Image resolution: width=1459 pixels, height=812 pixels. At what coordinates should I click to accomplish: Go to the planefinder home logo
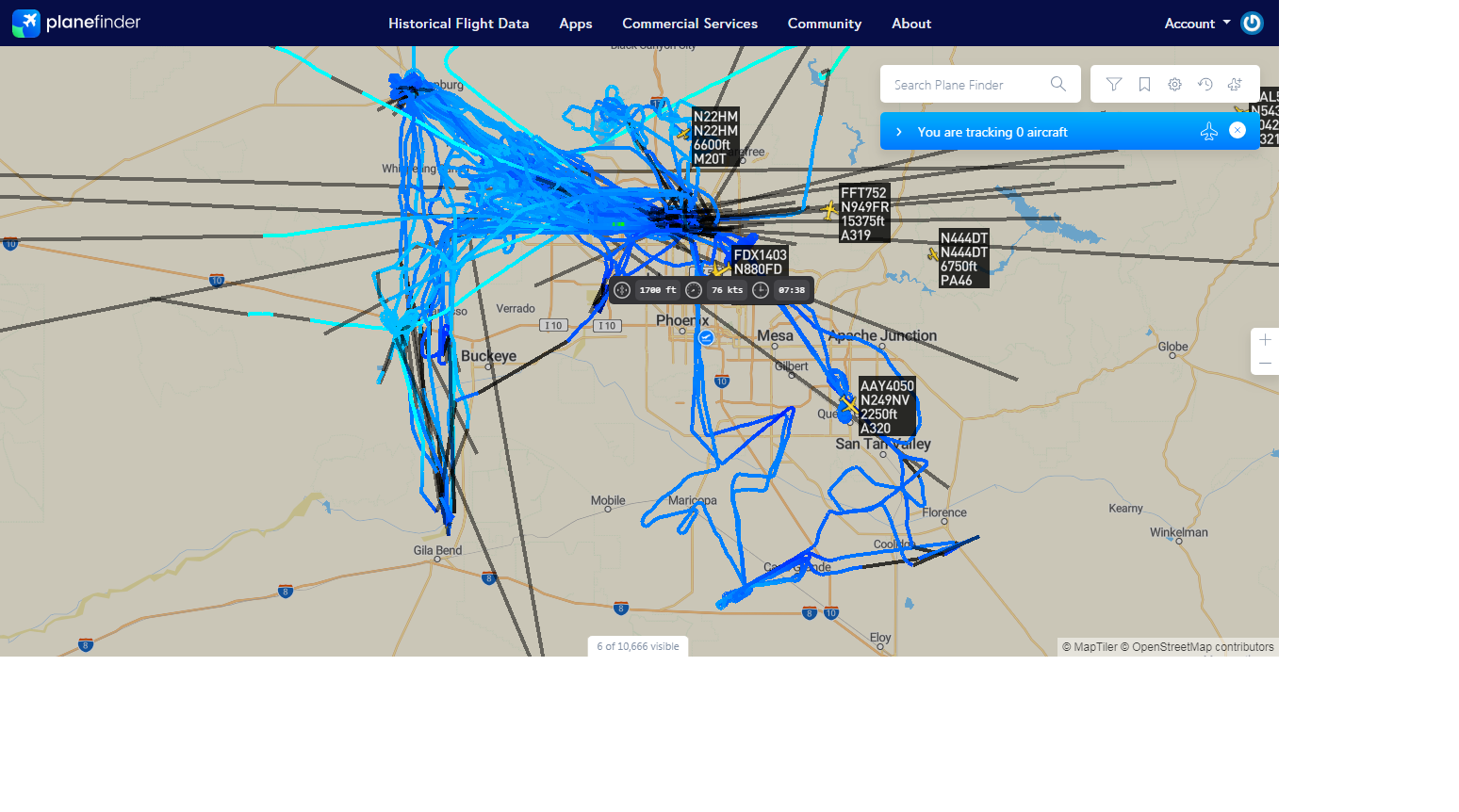point(76,23)
